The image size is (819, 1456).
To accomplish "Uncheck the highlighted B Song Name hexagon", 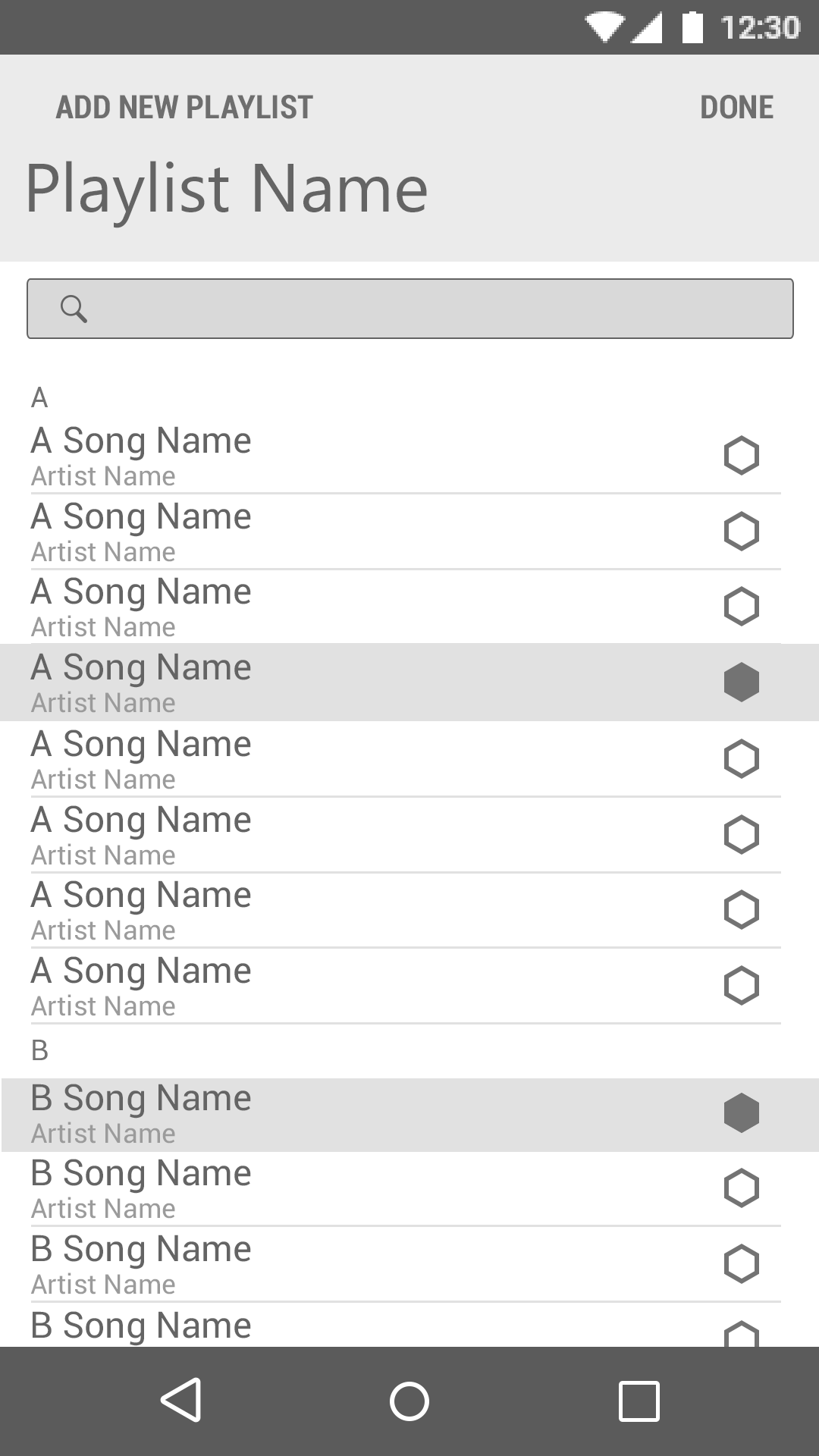I will pyautogui.click(x=741, y=1113).
